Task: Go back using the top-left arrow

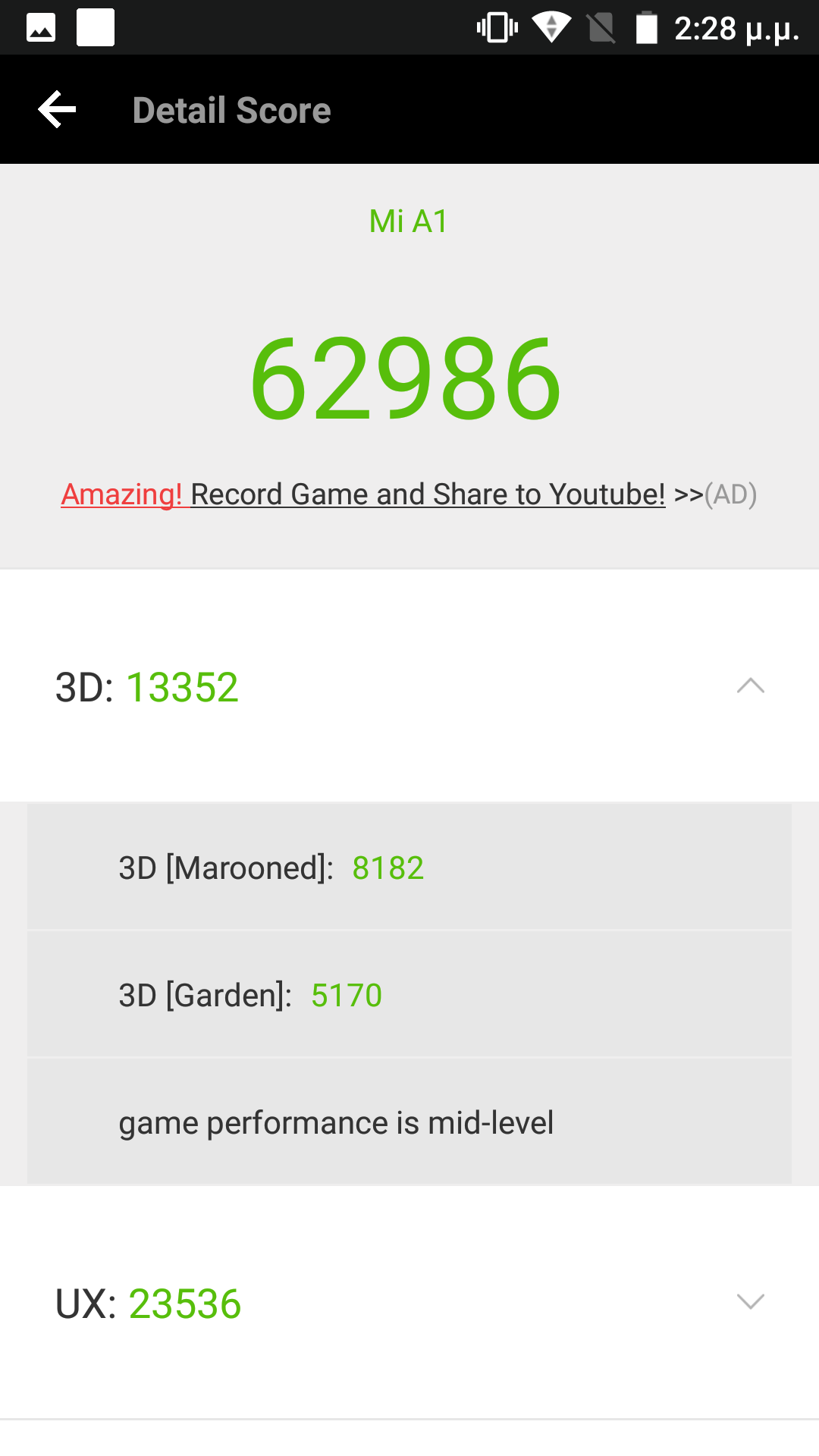Action: pos(58,110)
